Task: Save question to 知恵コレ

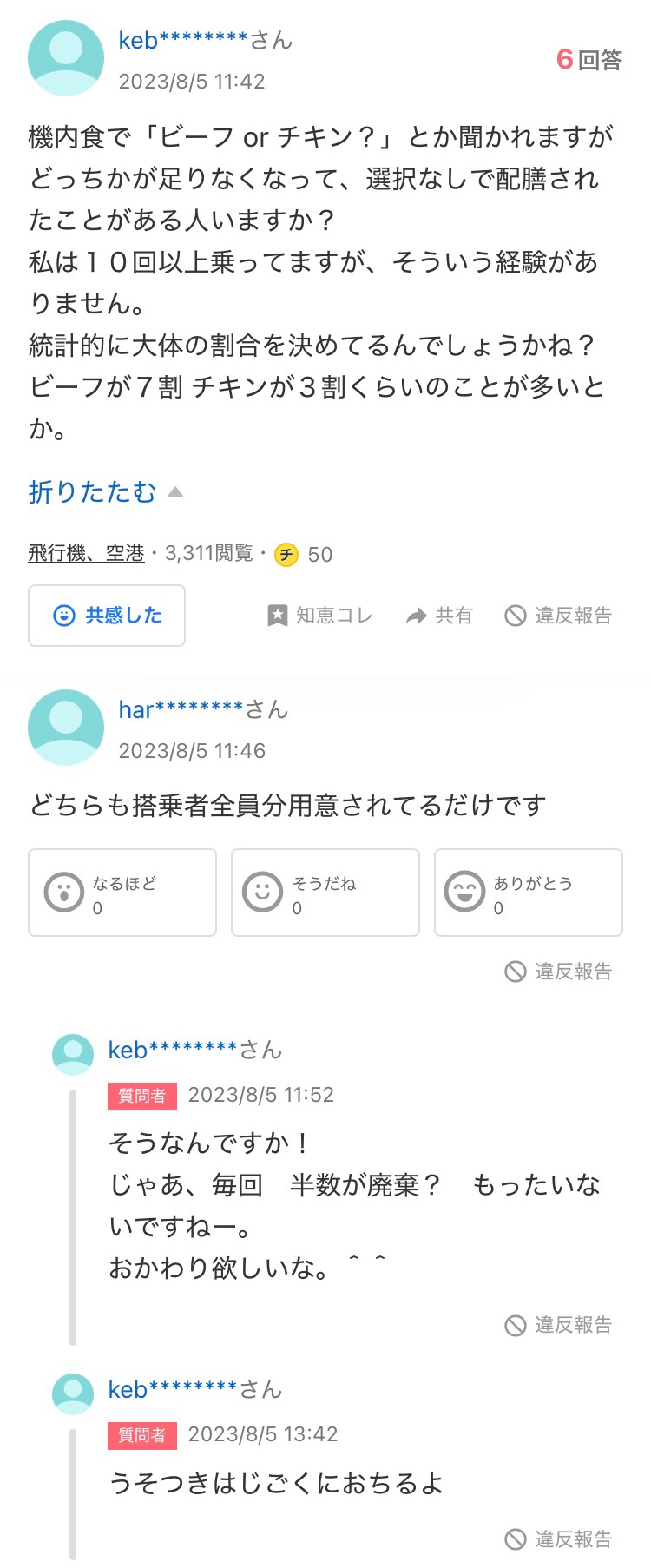Action: pyautogui.click(x=319, y=616)
